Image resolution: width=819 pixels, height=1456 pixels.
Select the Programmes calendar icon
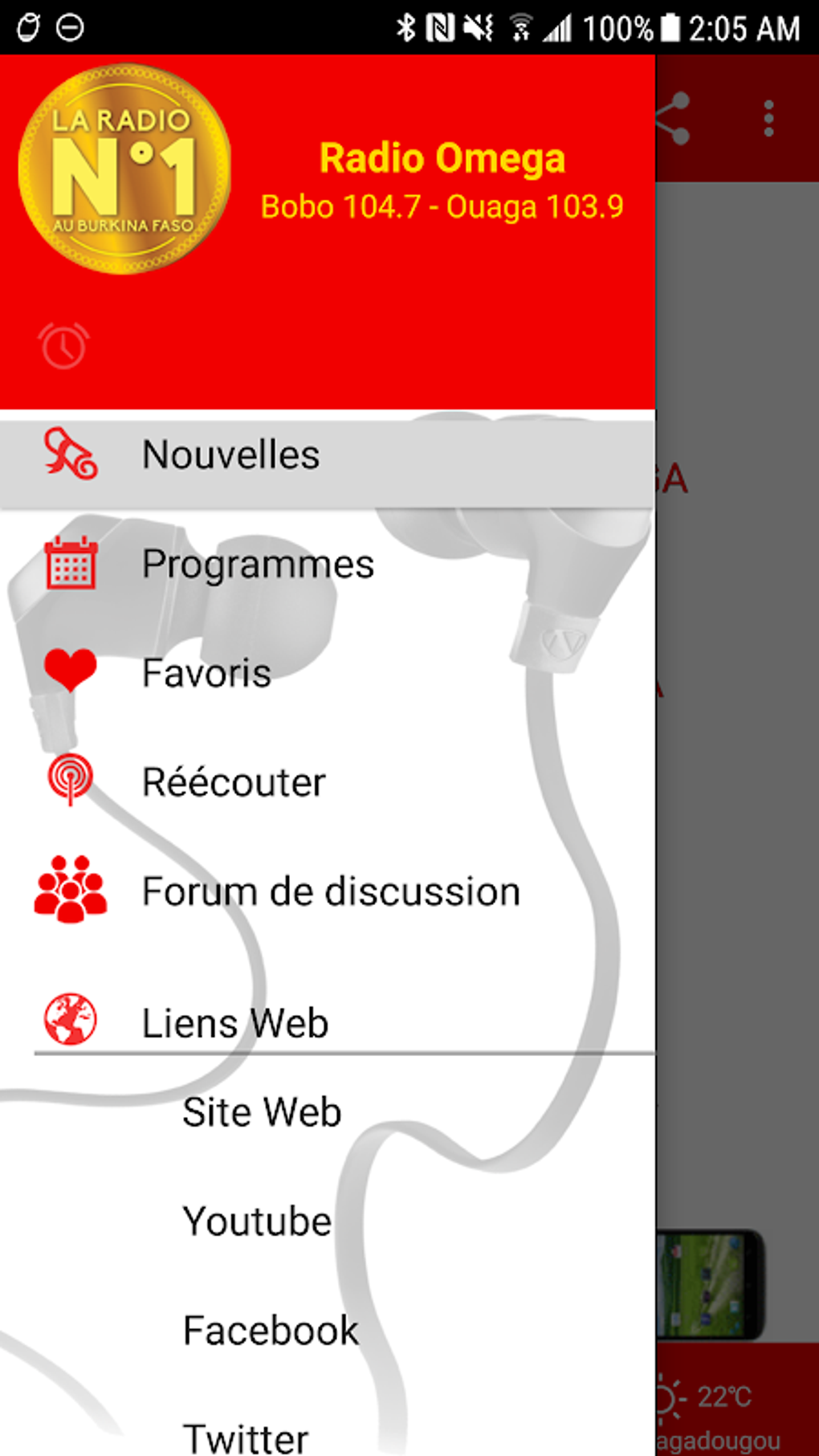(x=70, y=565)
